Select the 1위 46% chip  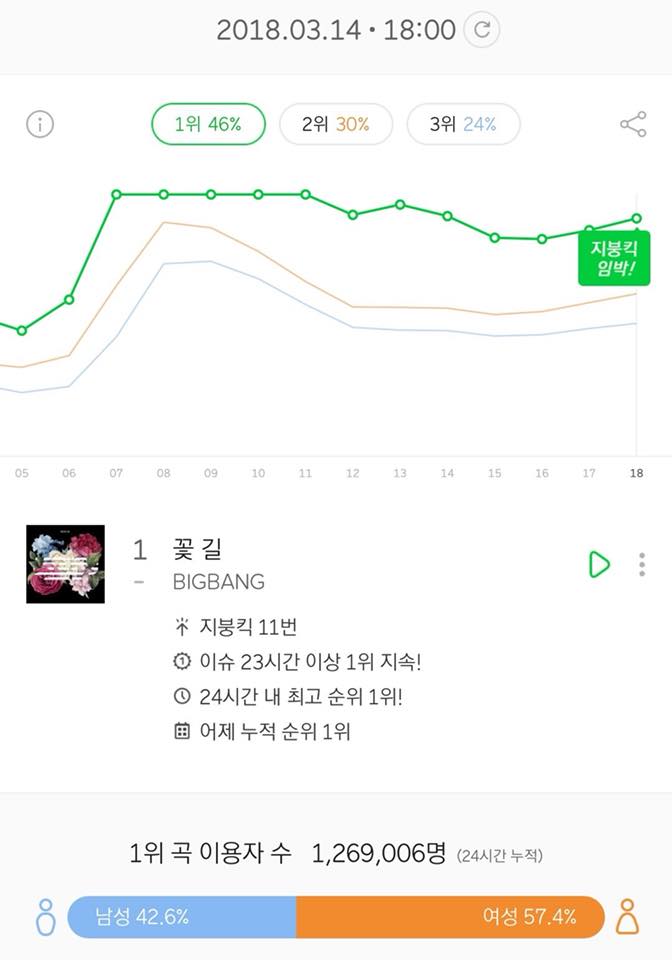tap(209, 125)
